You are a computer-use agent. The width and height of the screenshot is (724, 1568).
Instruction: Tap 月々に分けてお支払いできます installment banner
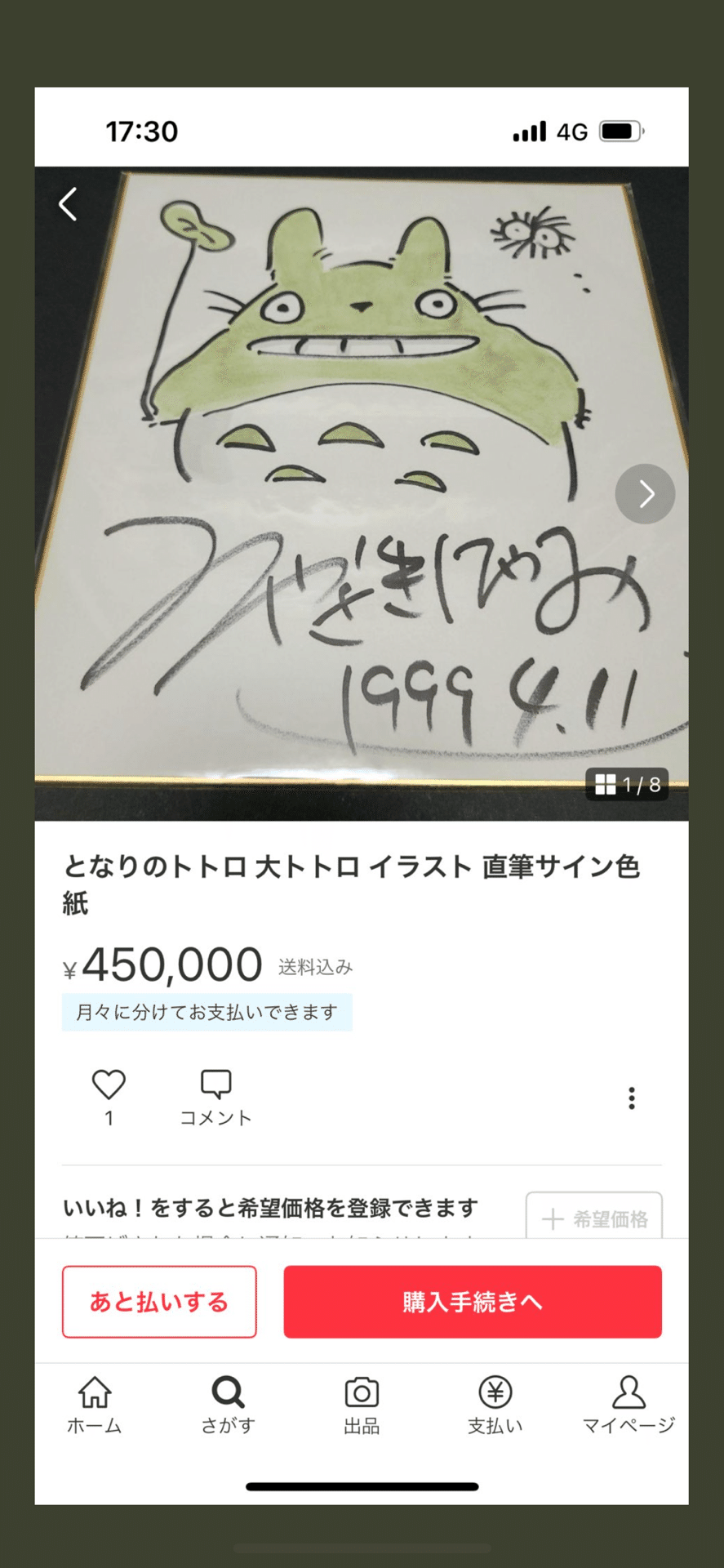coord(206,1012)
